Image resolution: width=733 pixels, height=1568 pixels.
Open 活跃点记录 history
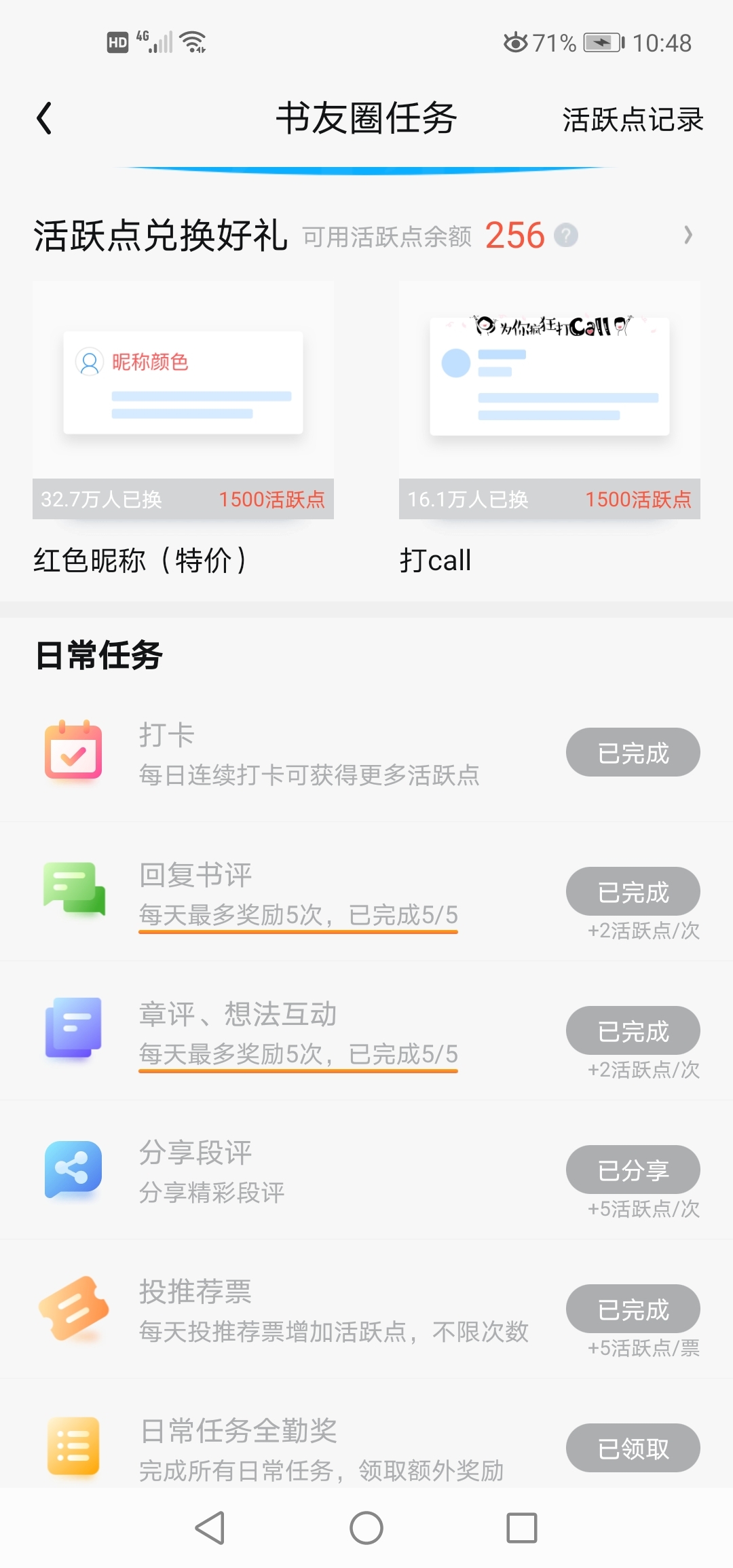(x=633, y=120)
